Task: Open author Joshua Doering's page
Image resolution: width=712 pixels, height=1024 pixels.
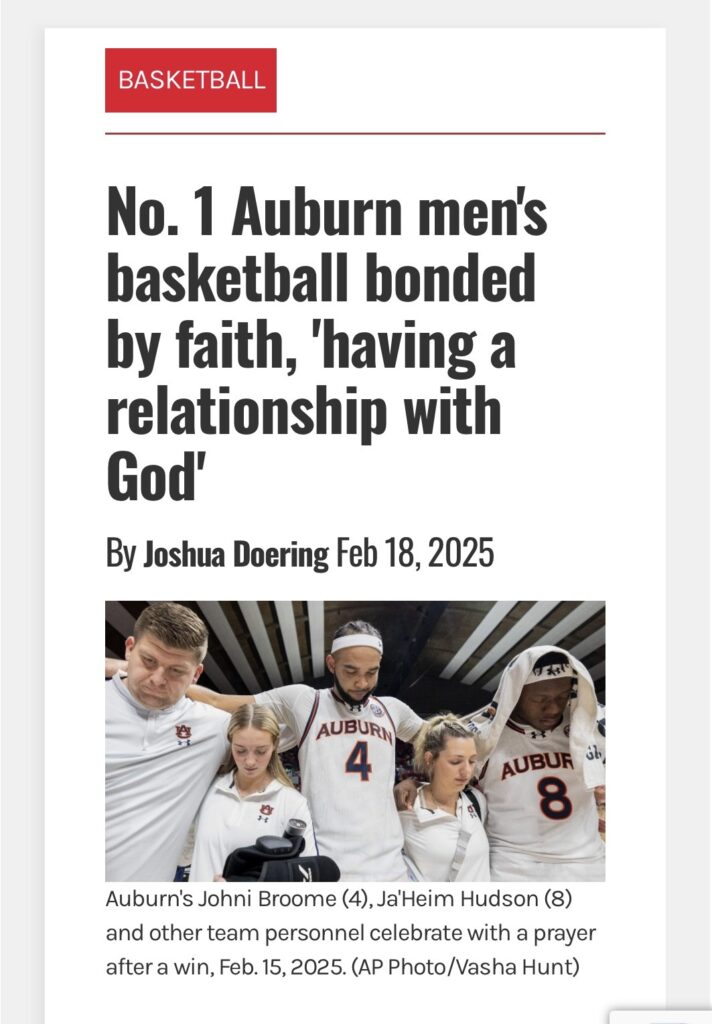Action: [x=236, y=553]
